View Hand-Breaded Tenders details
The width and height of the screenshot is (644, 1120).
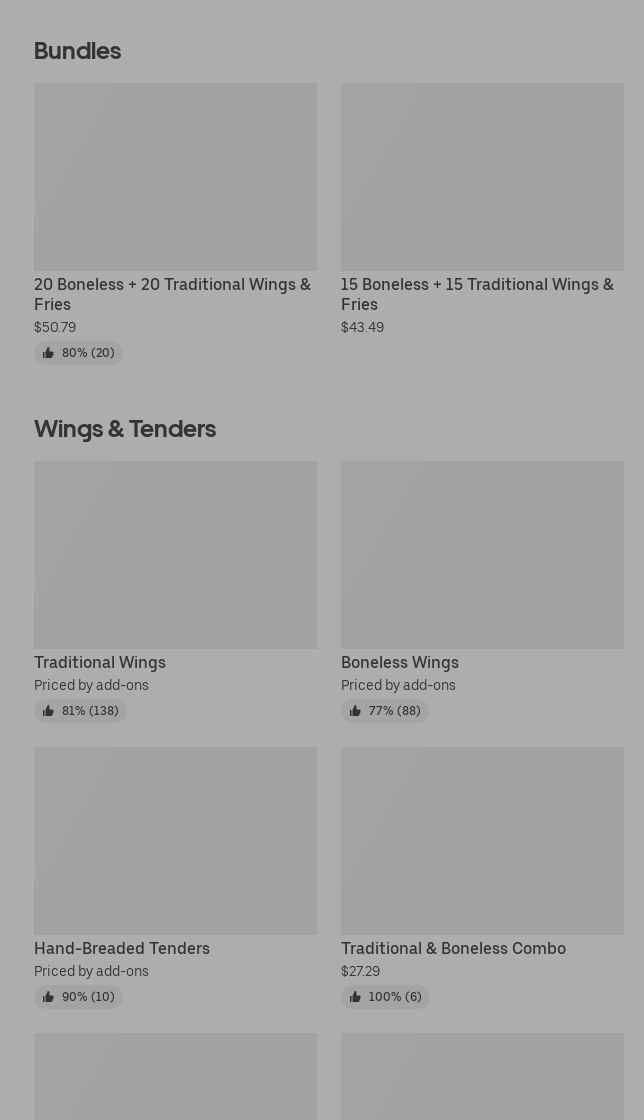pyautogui.click(x=175, y=841)
